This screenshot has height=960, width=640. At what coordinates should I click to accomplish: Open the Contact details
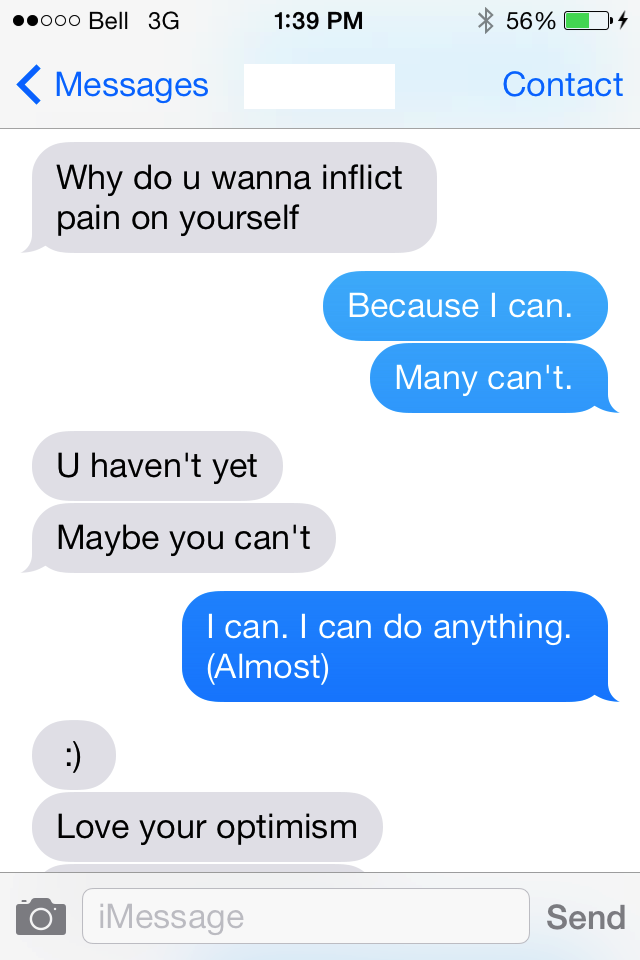[x=562, y=86]
